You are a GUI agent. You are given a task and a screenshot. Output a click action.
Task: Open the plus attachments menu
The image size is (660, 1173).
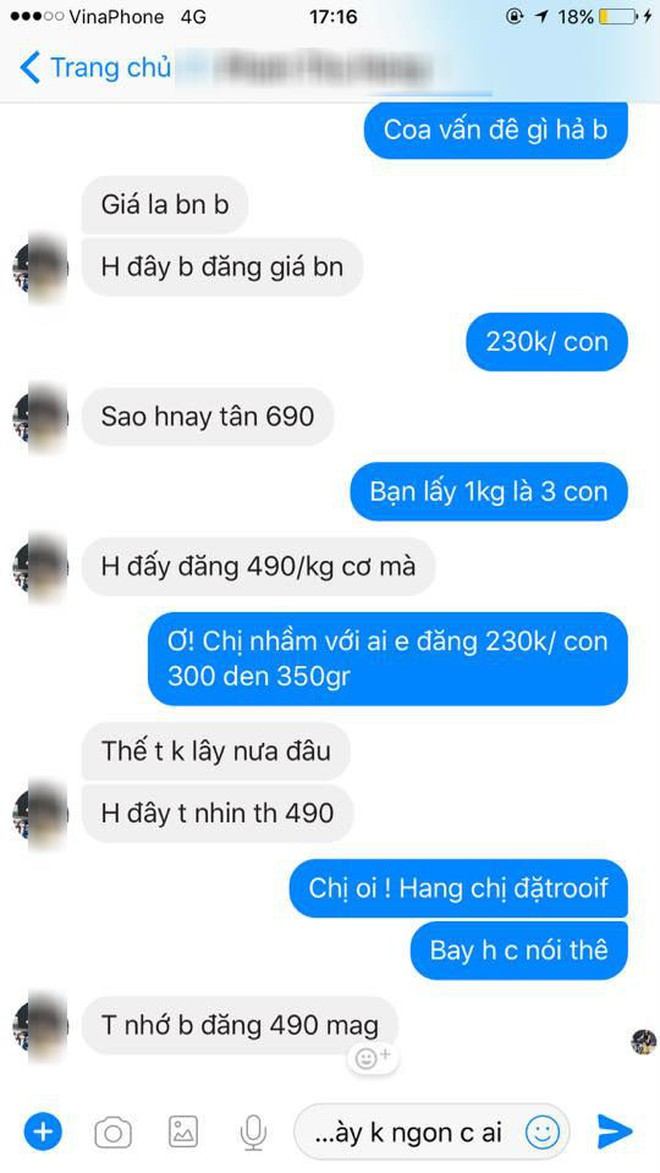coord(43,1132)
